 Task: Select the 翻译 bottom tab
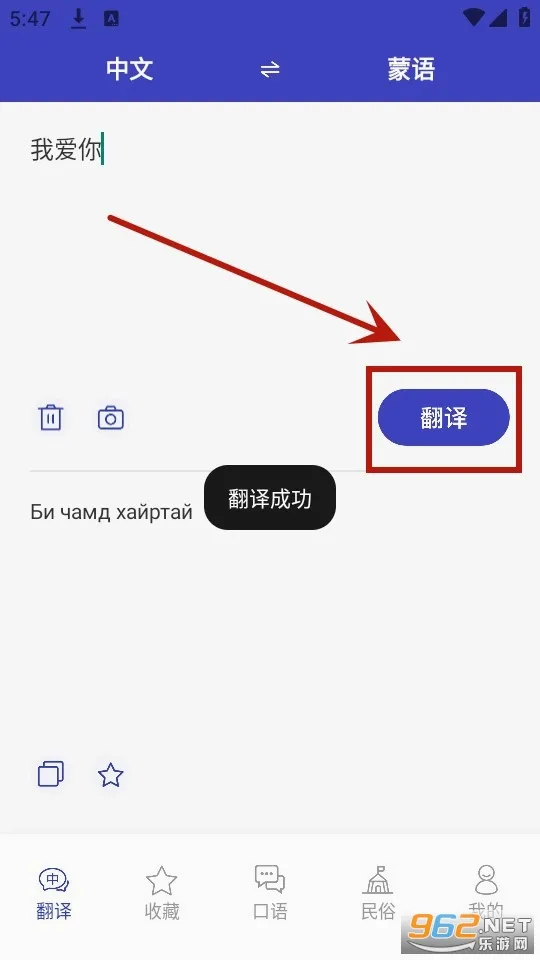[54, 893]
